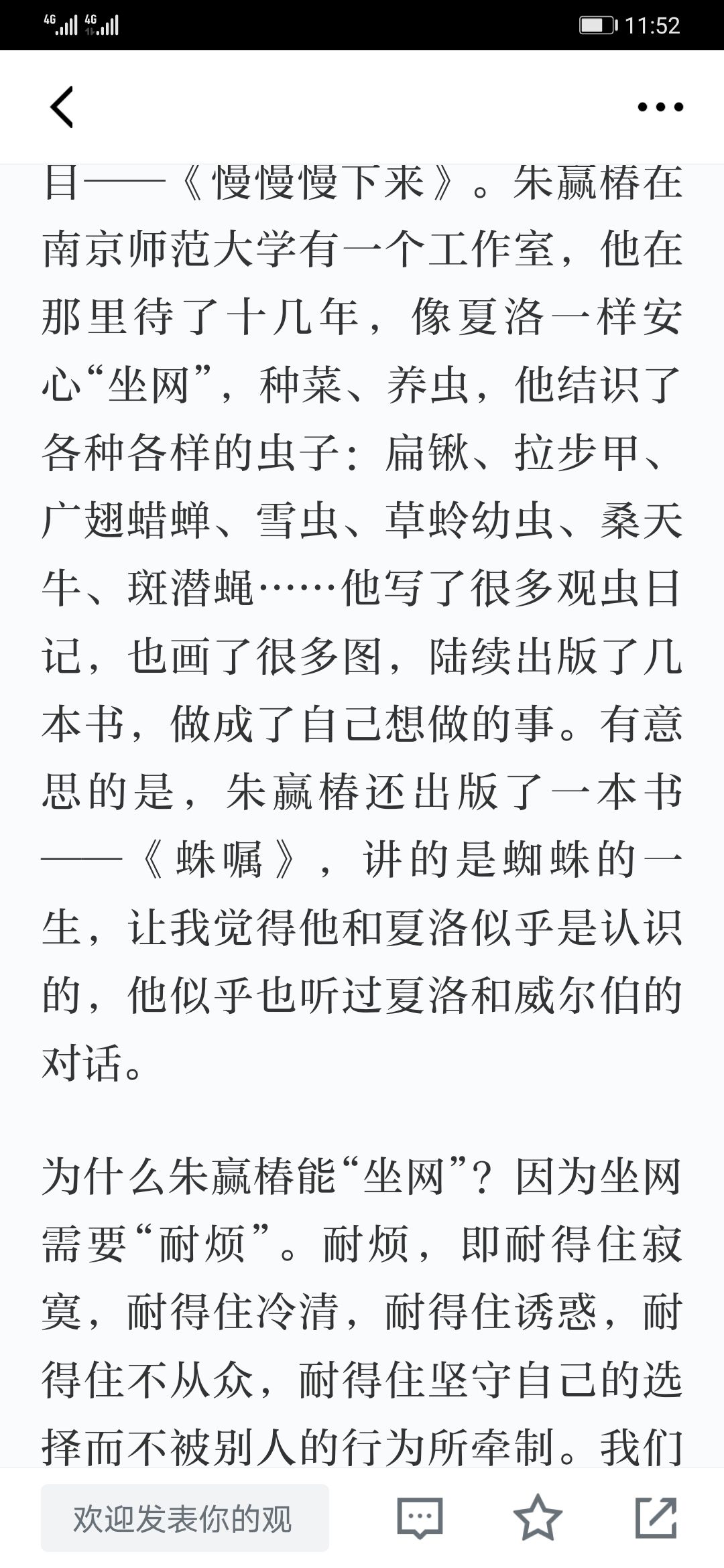This screenshot has width=724, height=1568.
Task: Tap the comment field 欢迎发表你的观
Action: 185,1518
